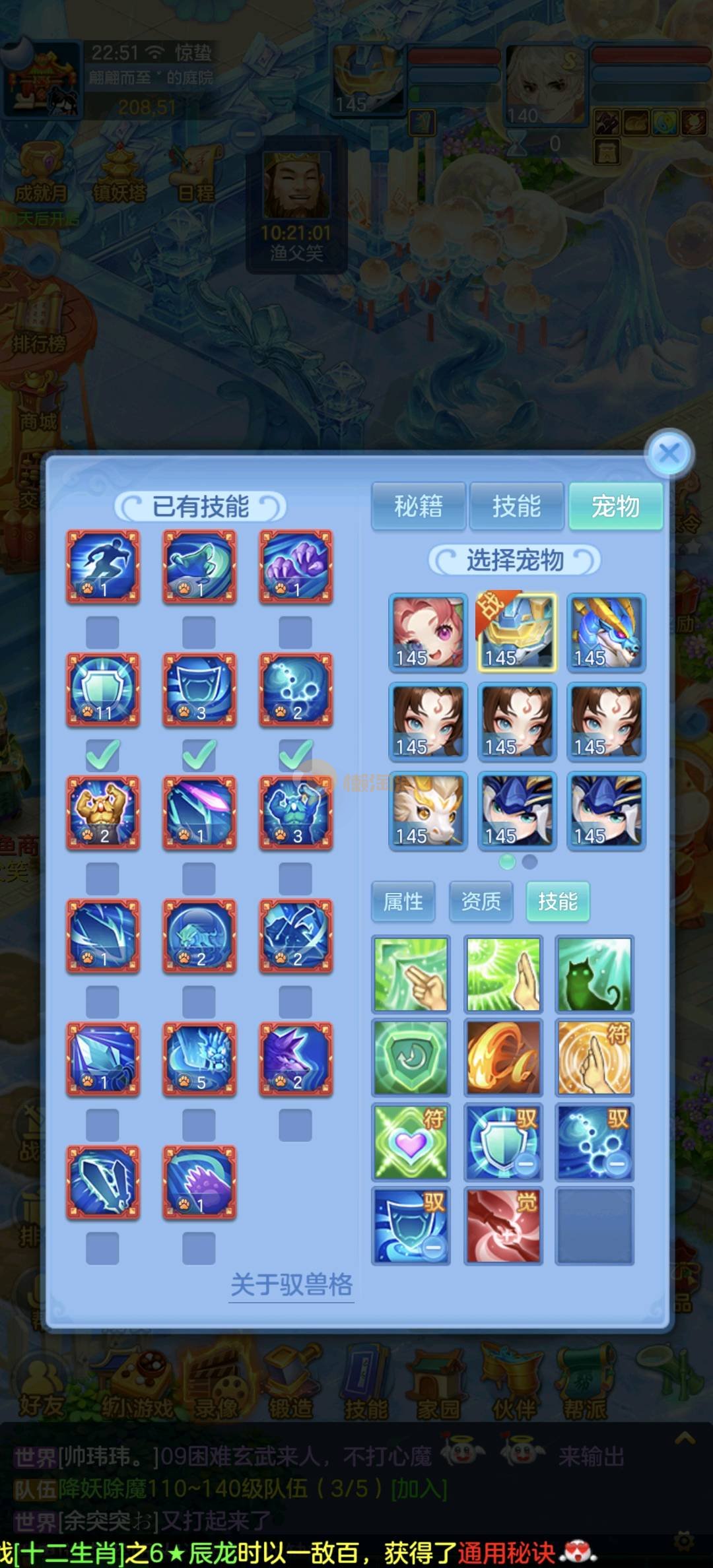Select the white horned beast pet
713x1568 pixels.
point(428,810)
